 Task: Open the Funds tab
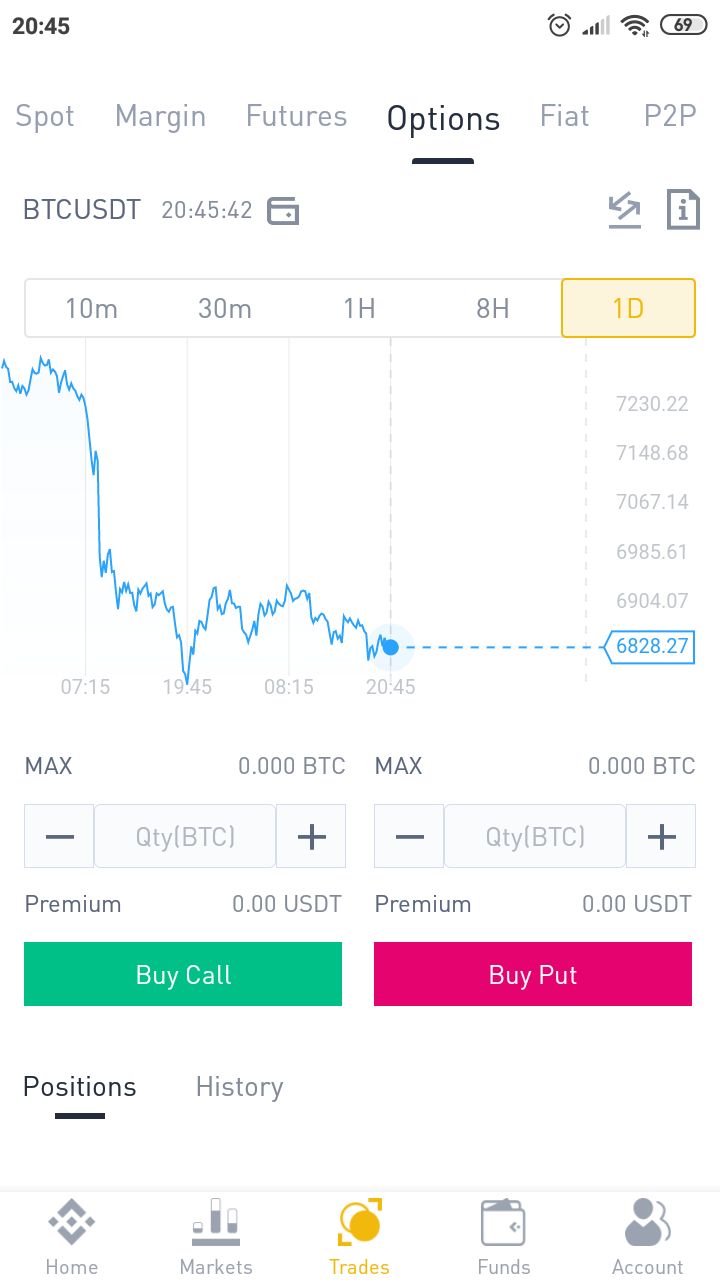point(504,1237)
